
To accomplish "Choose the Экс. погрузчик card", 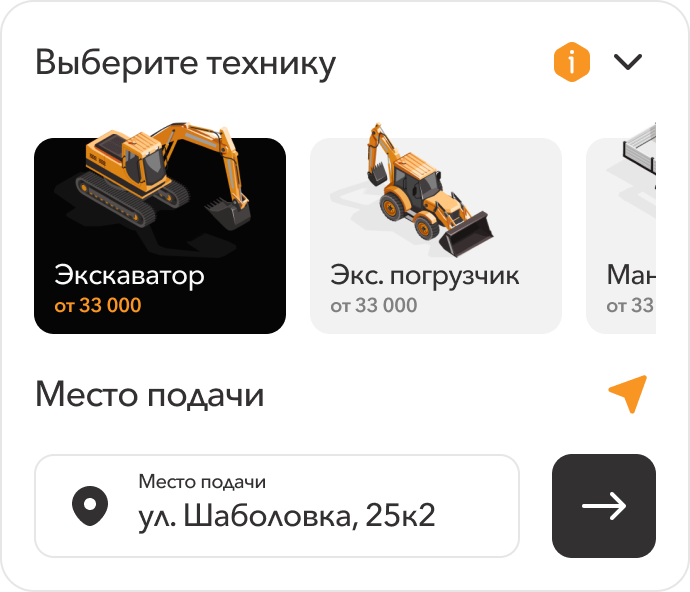I will (435, 236).
